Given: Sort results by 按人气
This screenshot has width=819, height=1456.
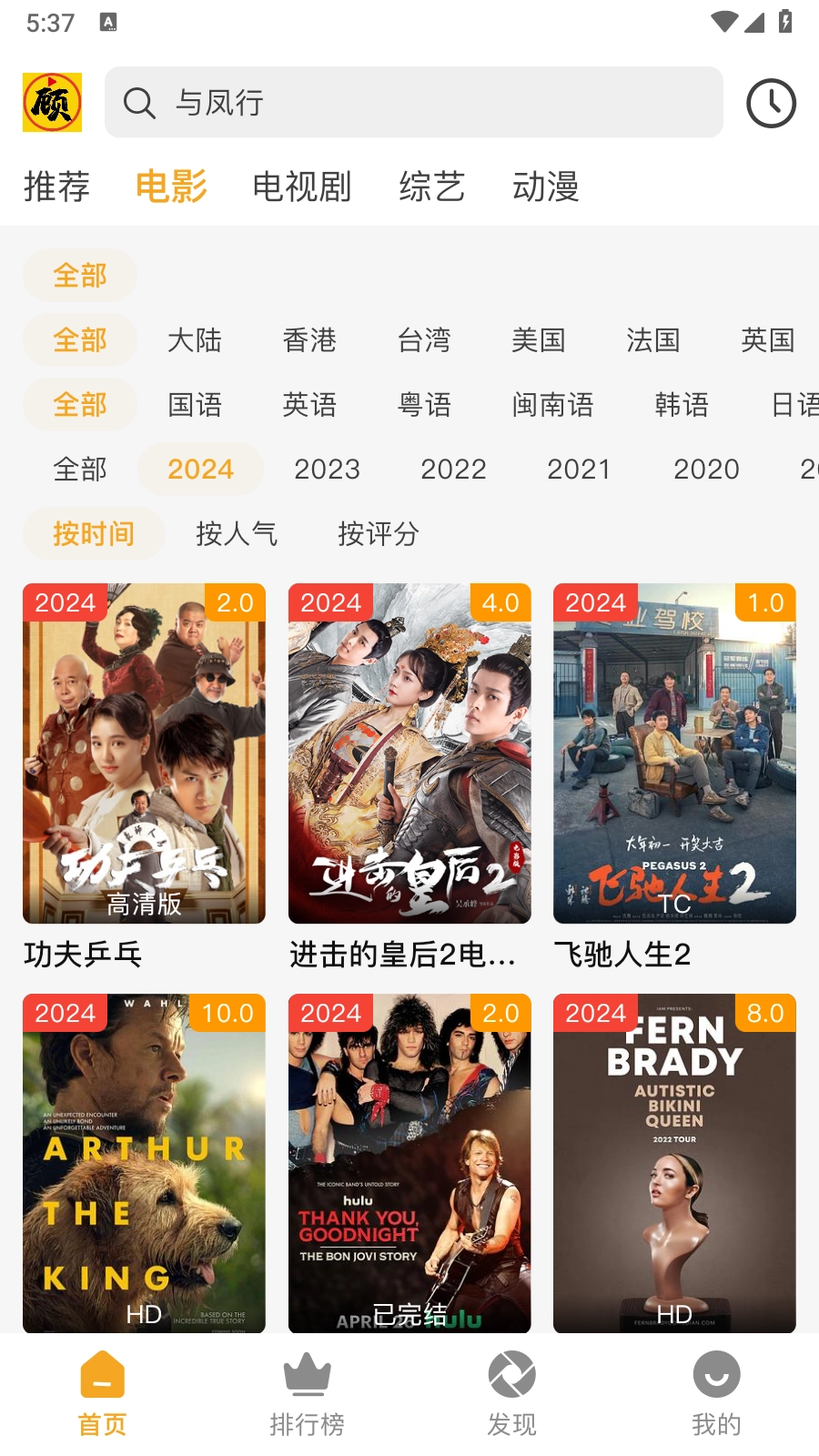Looking at the screenshot, I should [237, 534].
